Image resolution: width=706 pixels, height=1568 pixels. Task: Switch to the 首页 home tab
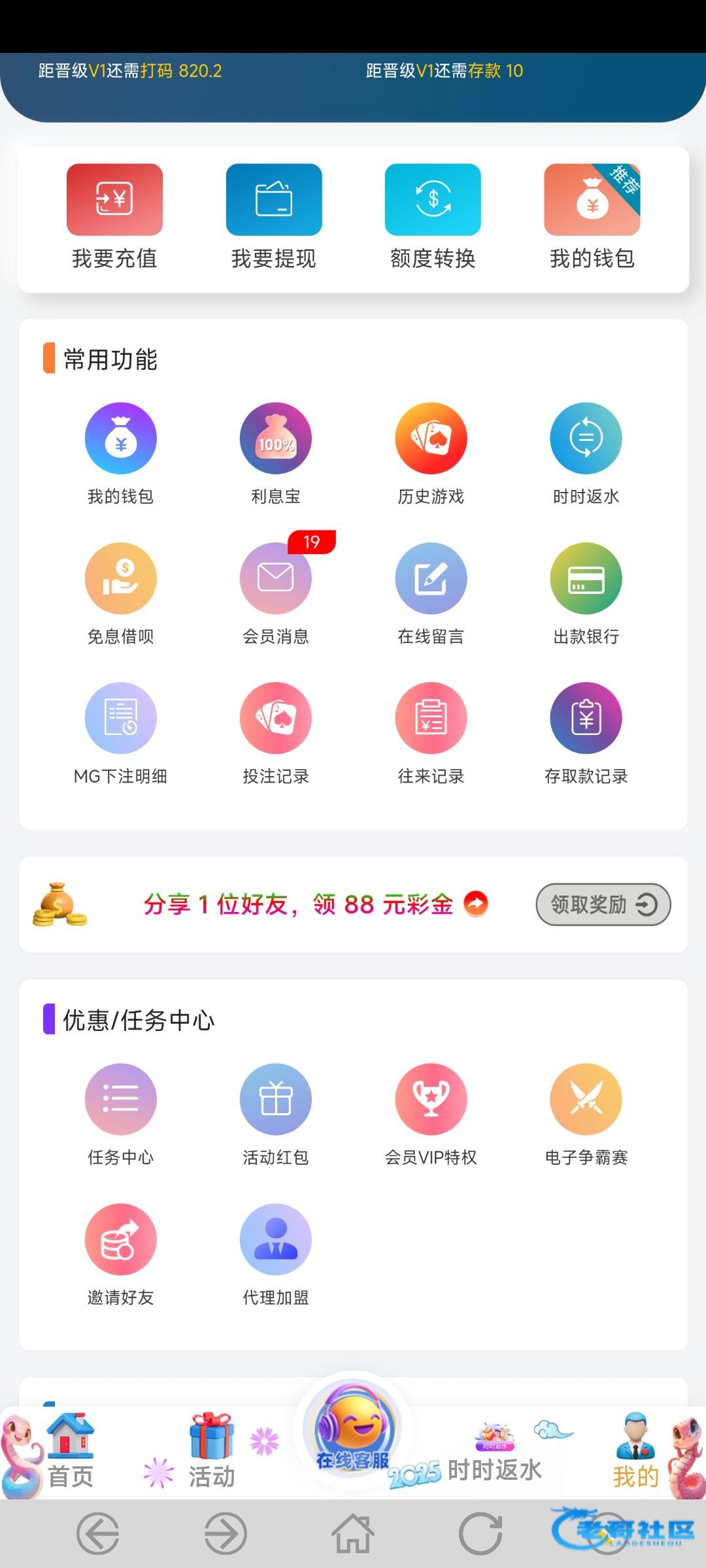pyautogui.click(x=71, y=1452)
